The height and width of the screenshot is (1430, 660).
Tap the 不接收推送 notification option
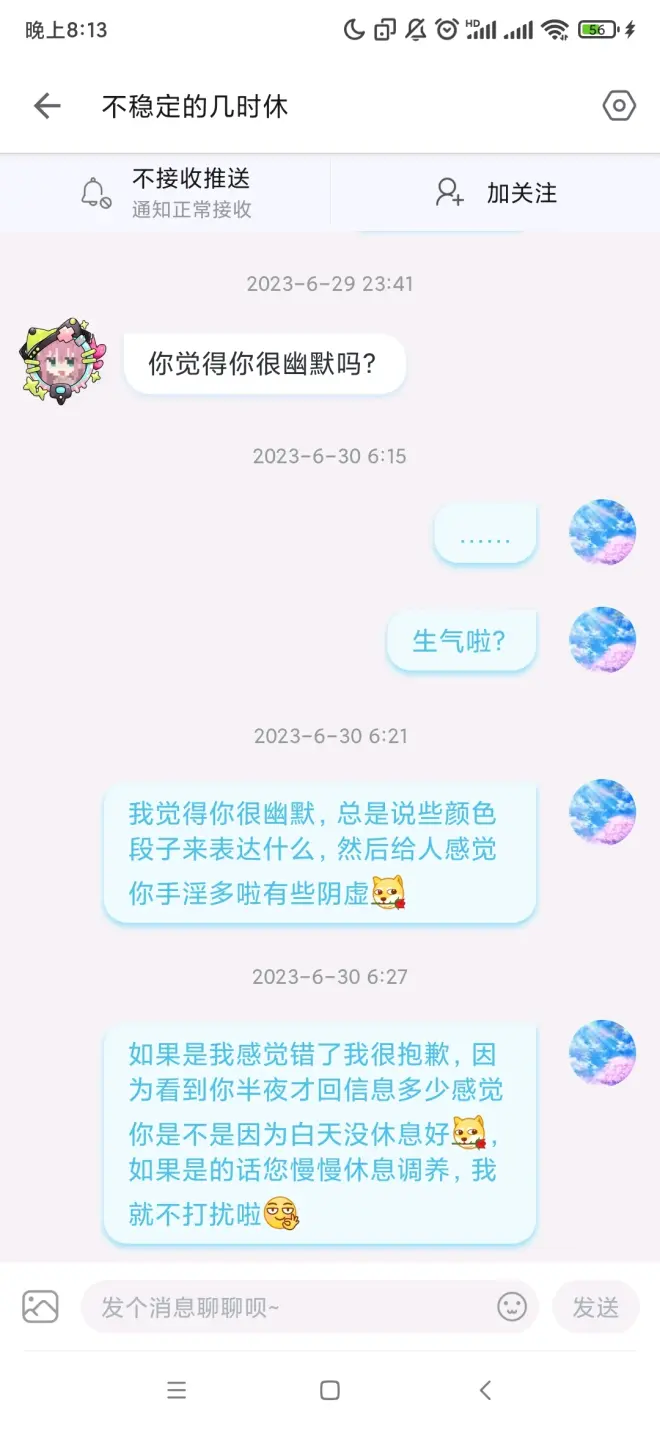pyautogui.click(x=166, y=192)
